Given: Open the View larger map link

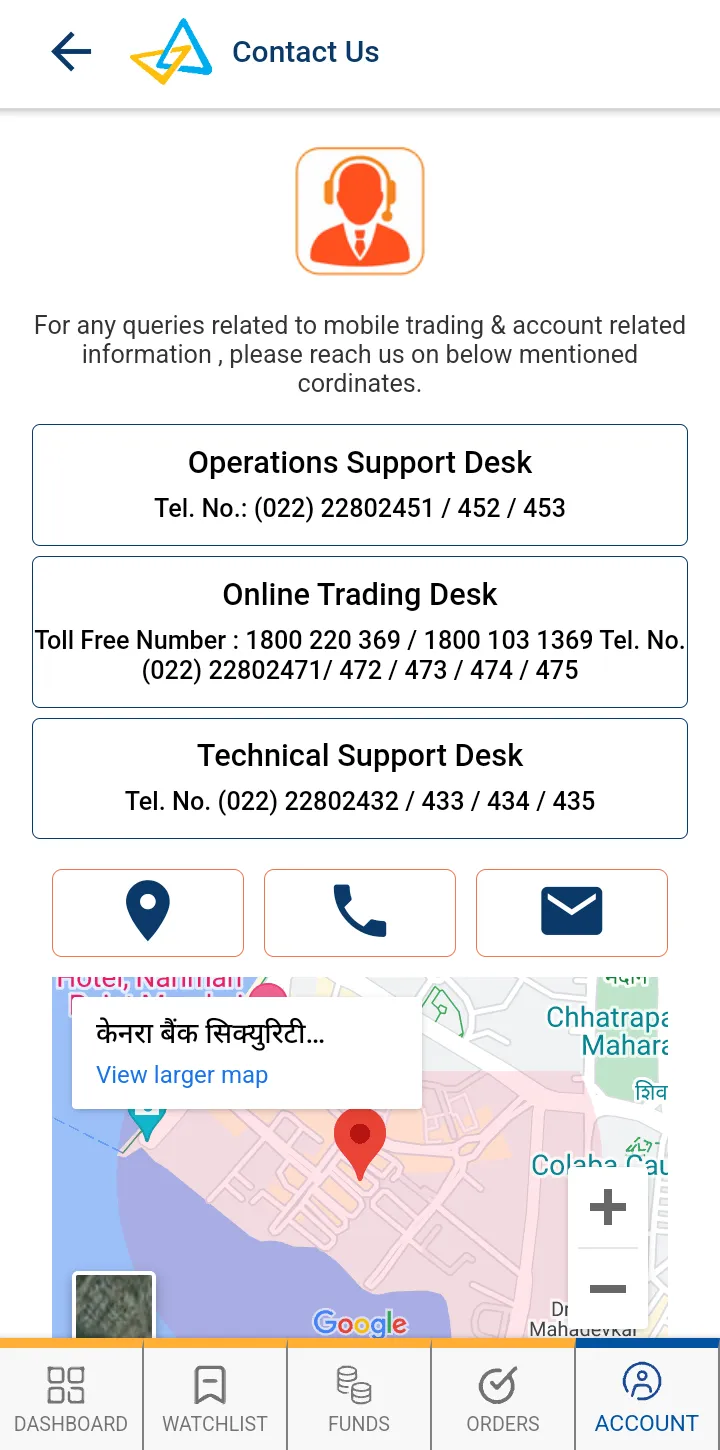Looking at the screenshot, I should click(180, 1075).
